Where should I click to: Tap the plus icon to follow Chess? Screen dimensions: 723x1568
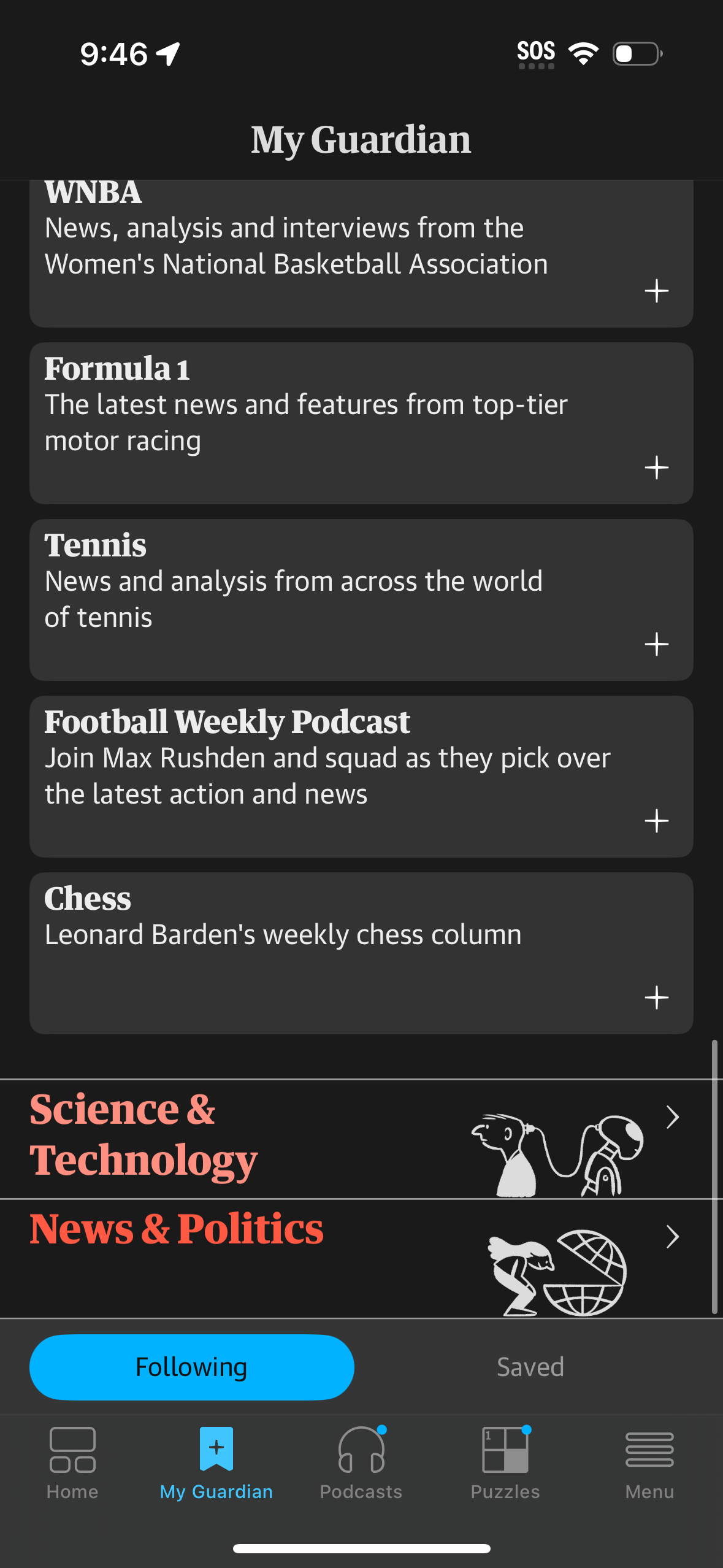658,997
